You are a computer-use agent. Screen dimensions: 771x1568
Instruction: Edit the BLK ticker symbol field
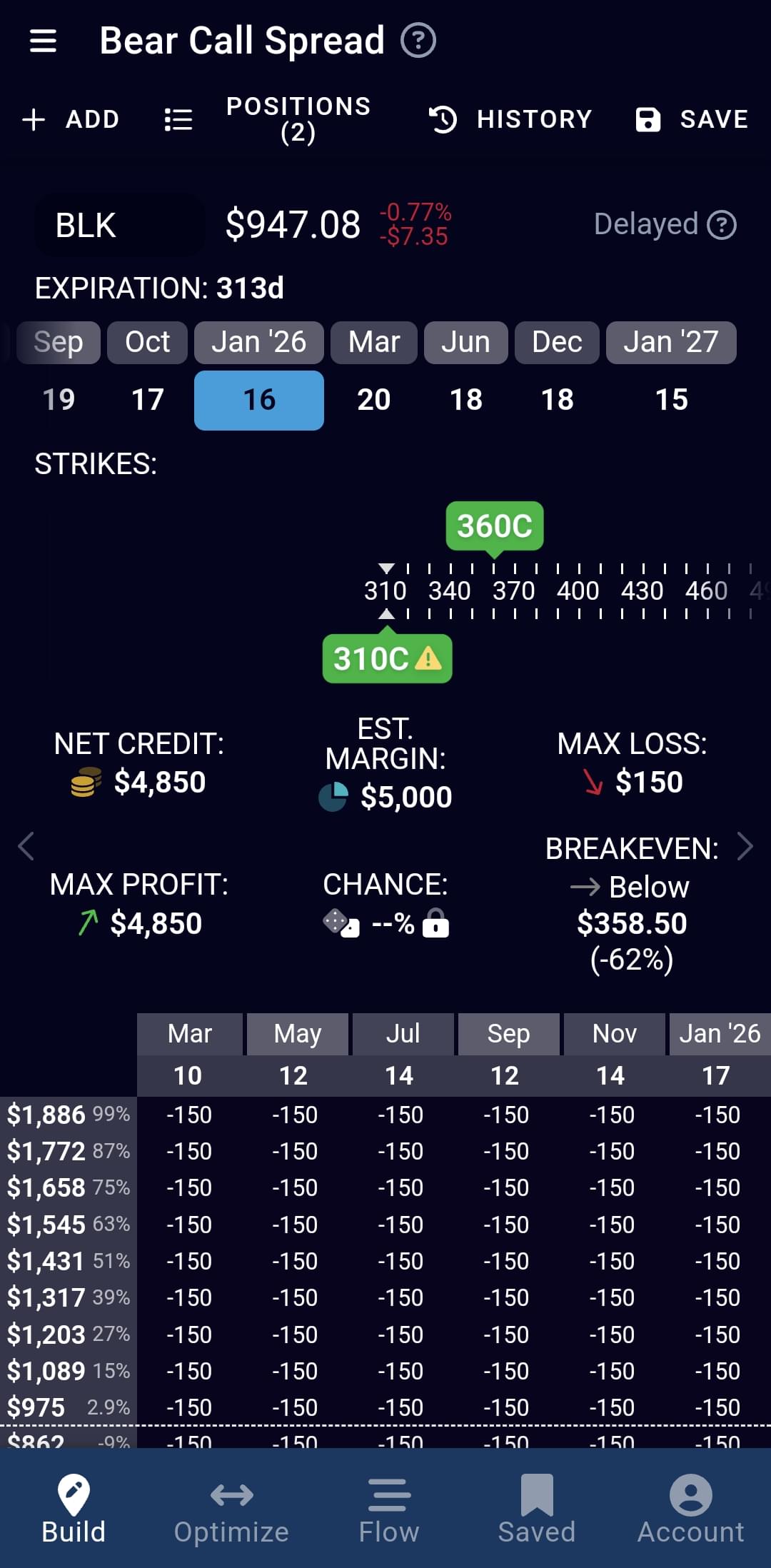[119, 226]
